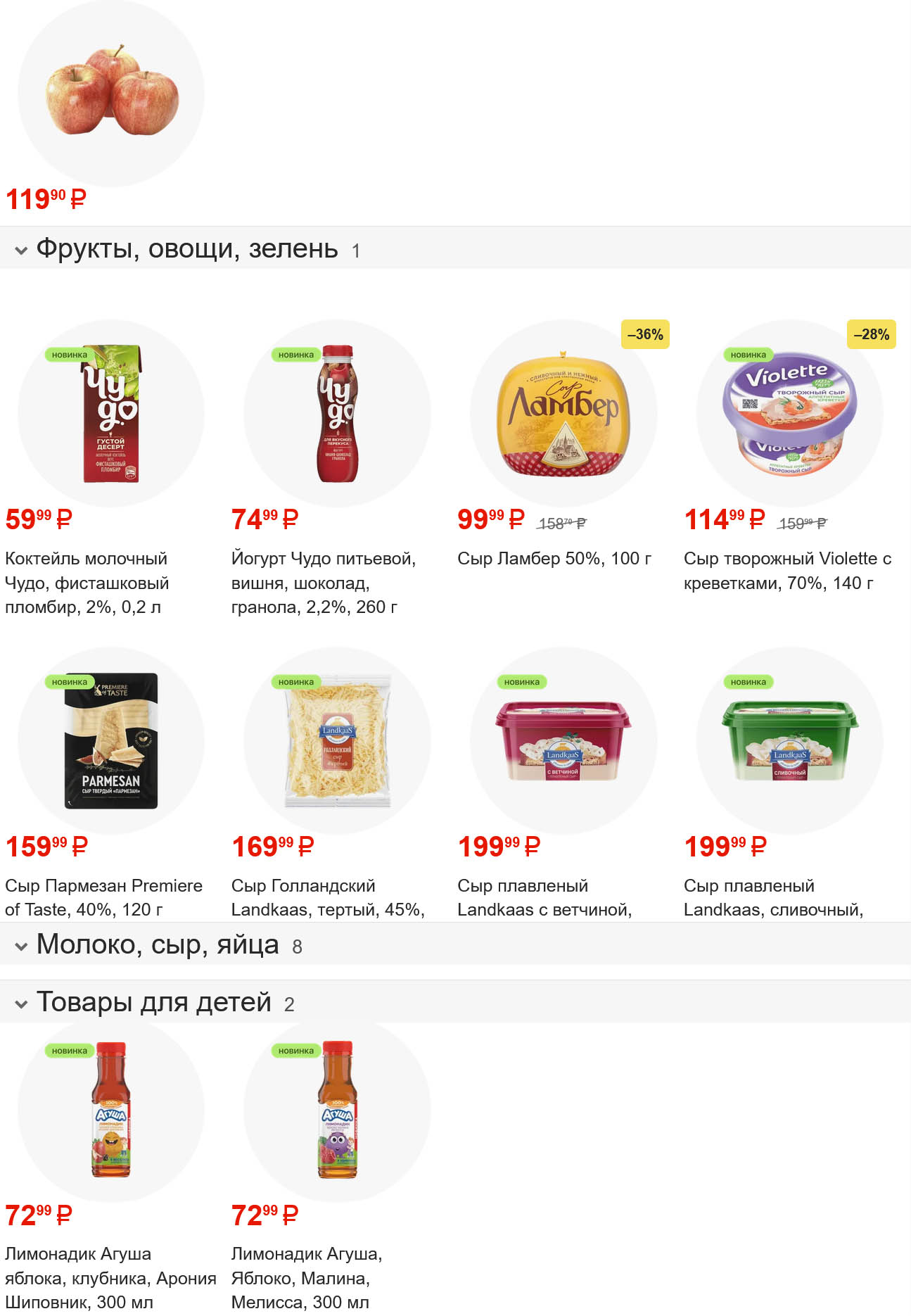Collapse the Молоко, сыр, яйца section

tap(21, 947)
